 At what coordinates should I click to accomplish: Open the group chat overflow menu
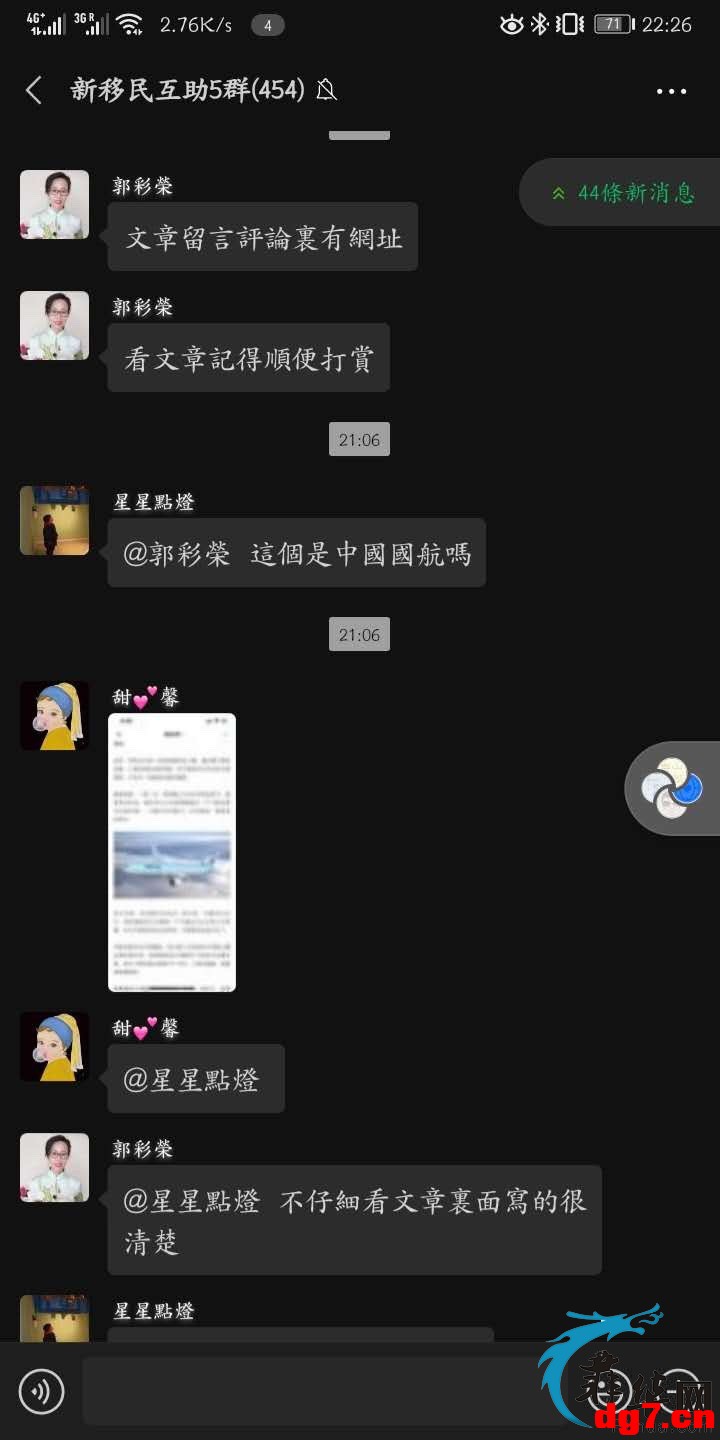pyautogui.click(x=671, y=91)
